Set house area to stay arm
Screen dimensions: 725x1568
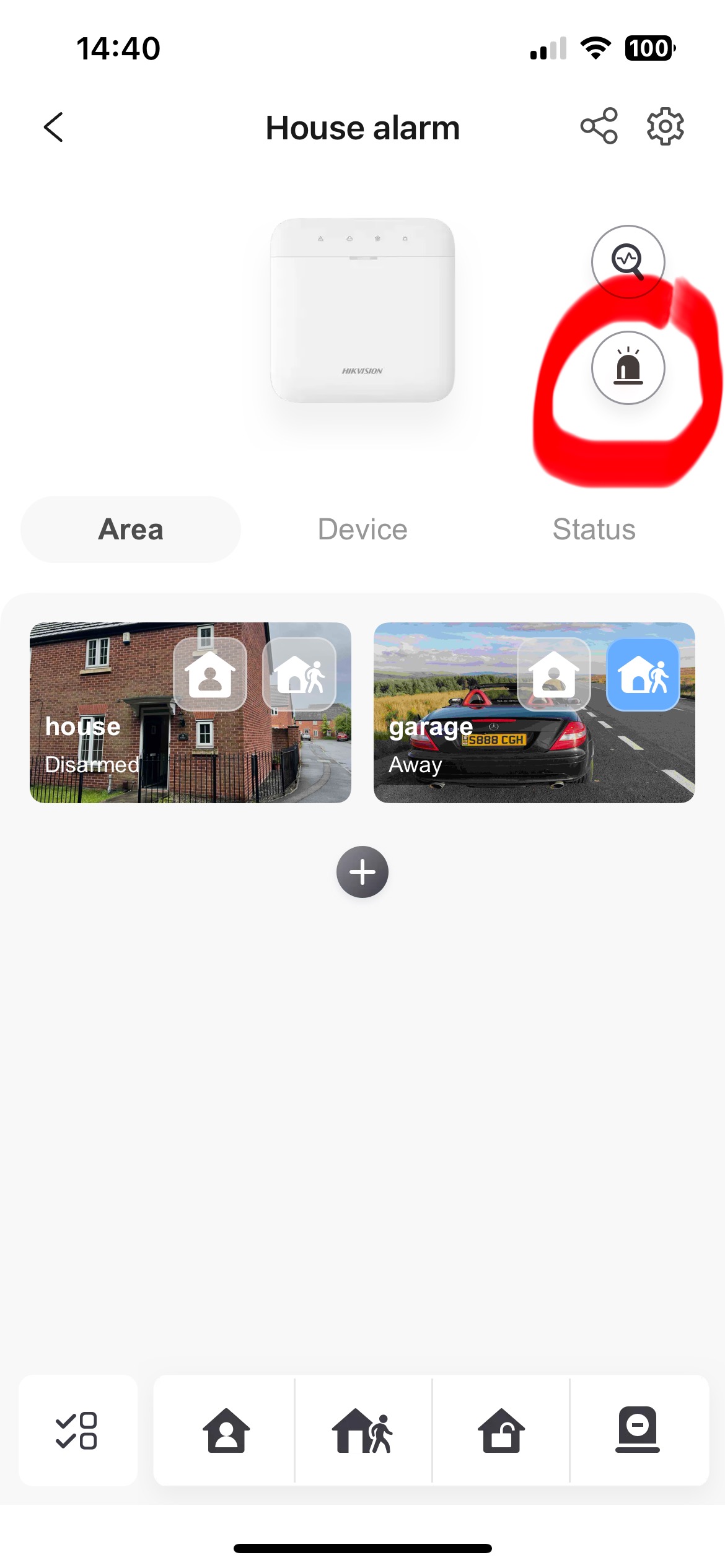pos(210,674)
